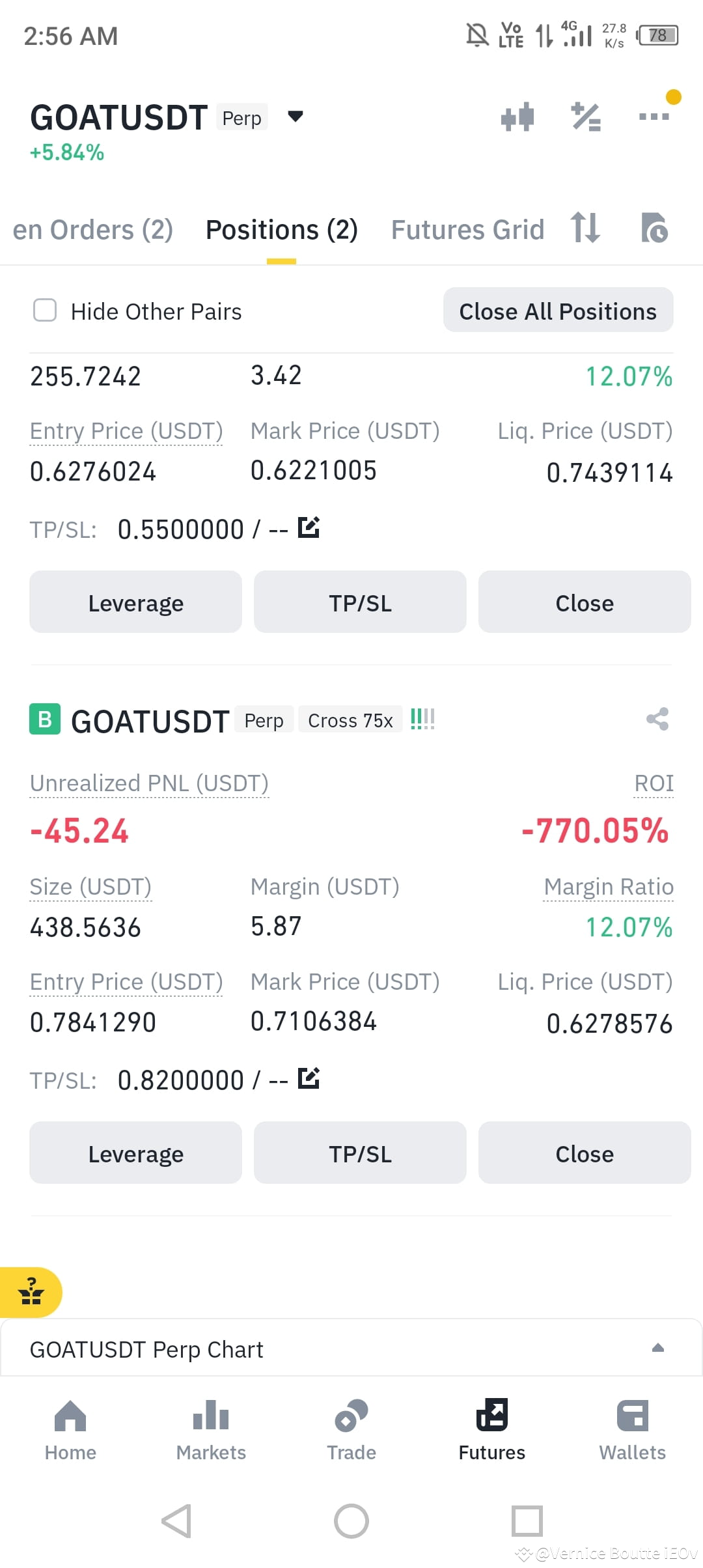This screenshot has width=703, height=1568.
Task: Enable the Hide Other Pairs checkbox
Action: pos(44,311)
